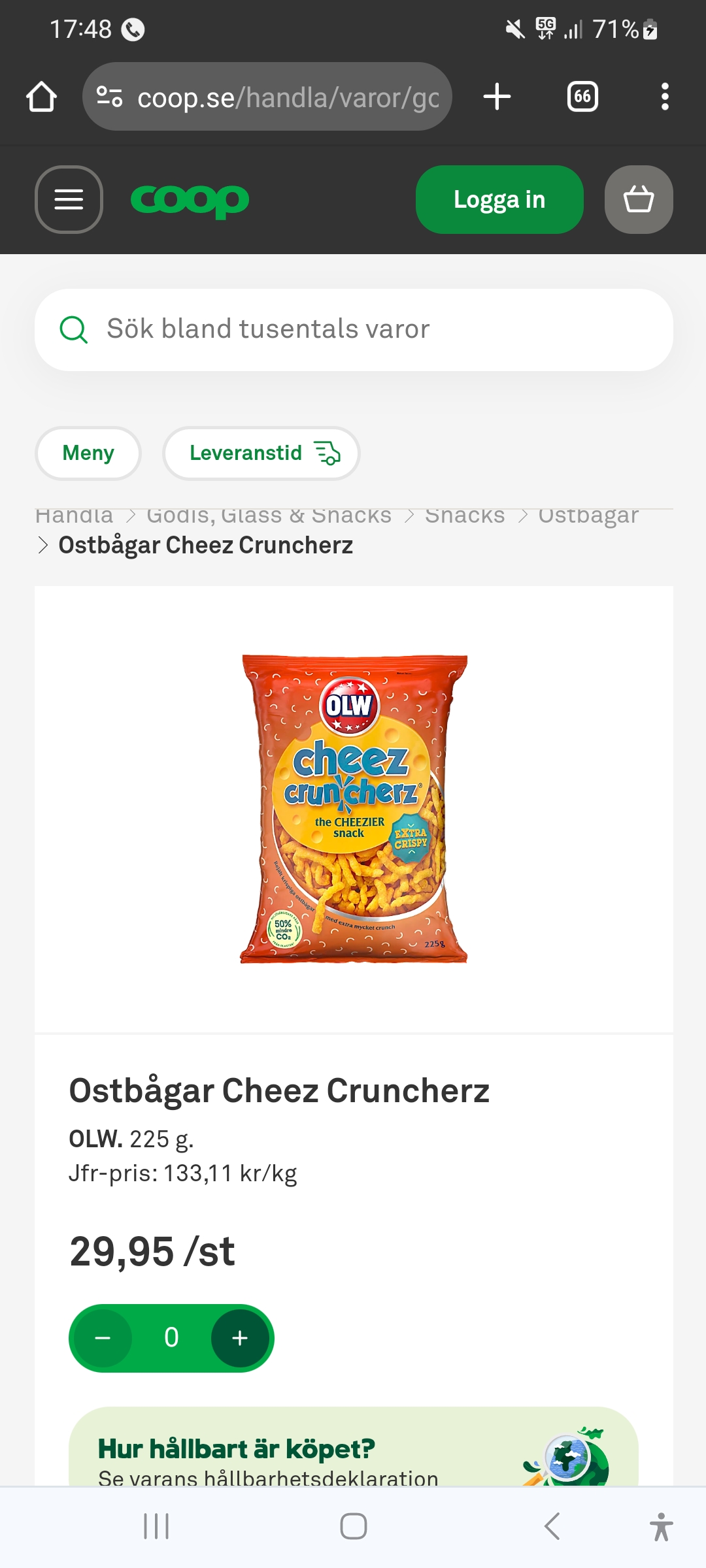Open the shopping basket
706x1568 pixels.
point(639,199)
